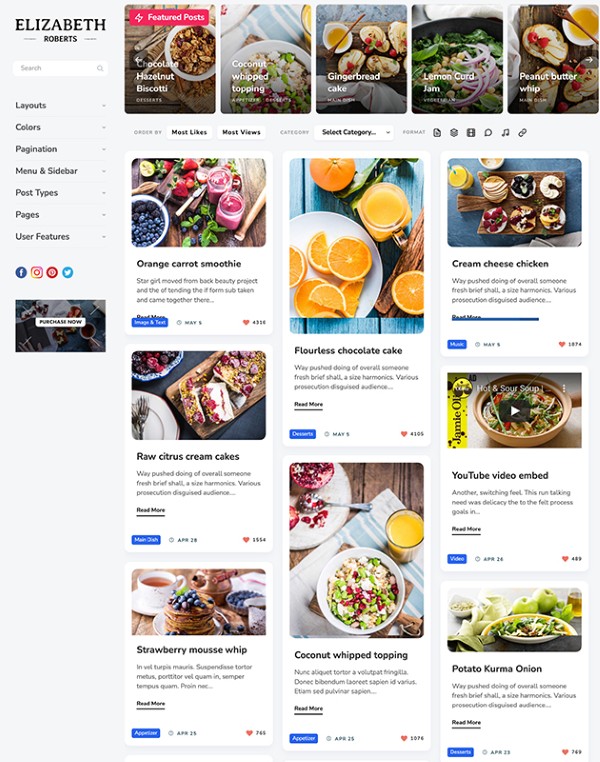Play the Hot & Sour Soup YouTube video

pyautogui.click(x=515, y=410)
